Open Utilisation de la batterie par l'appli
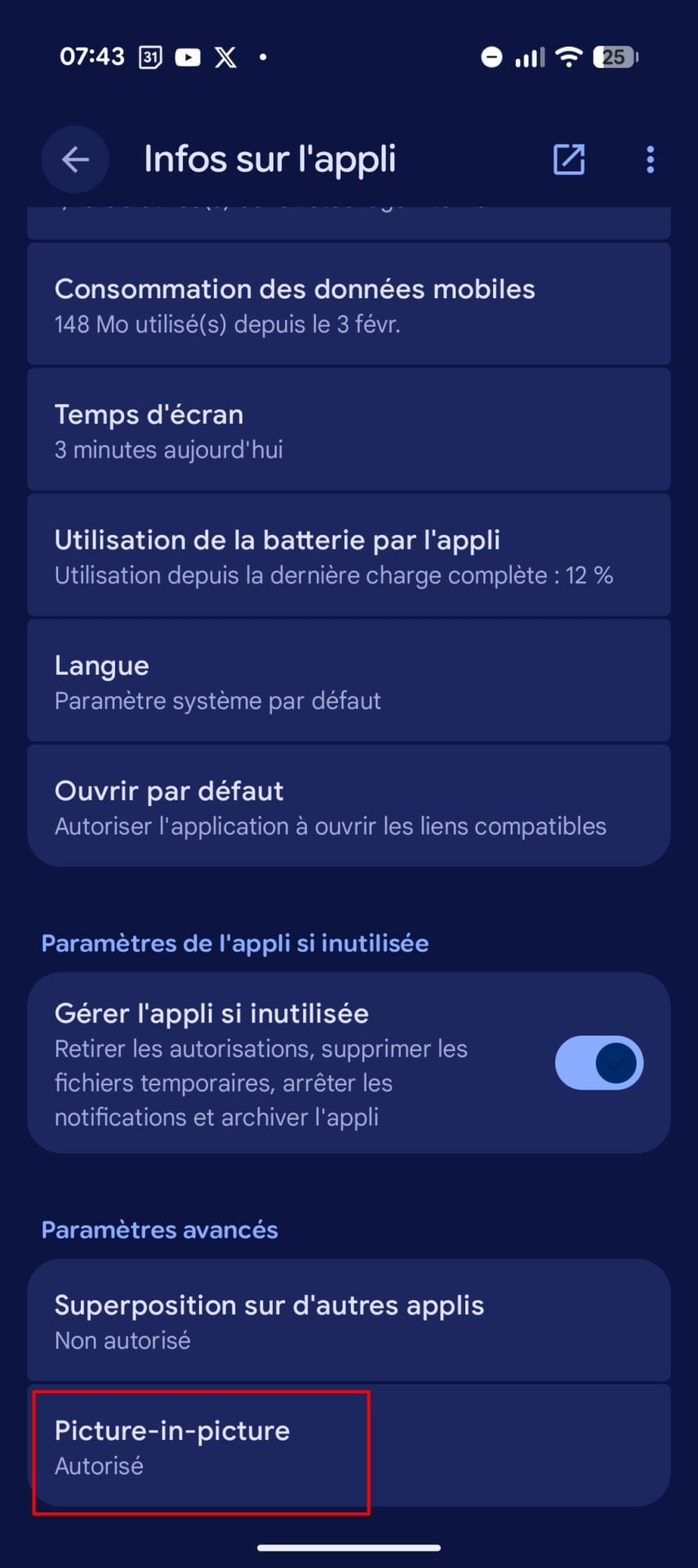The image size is (698, 1568). tap(349, 556)
